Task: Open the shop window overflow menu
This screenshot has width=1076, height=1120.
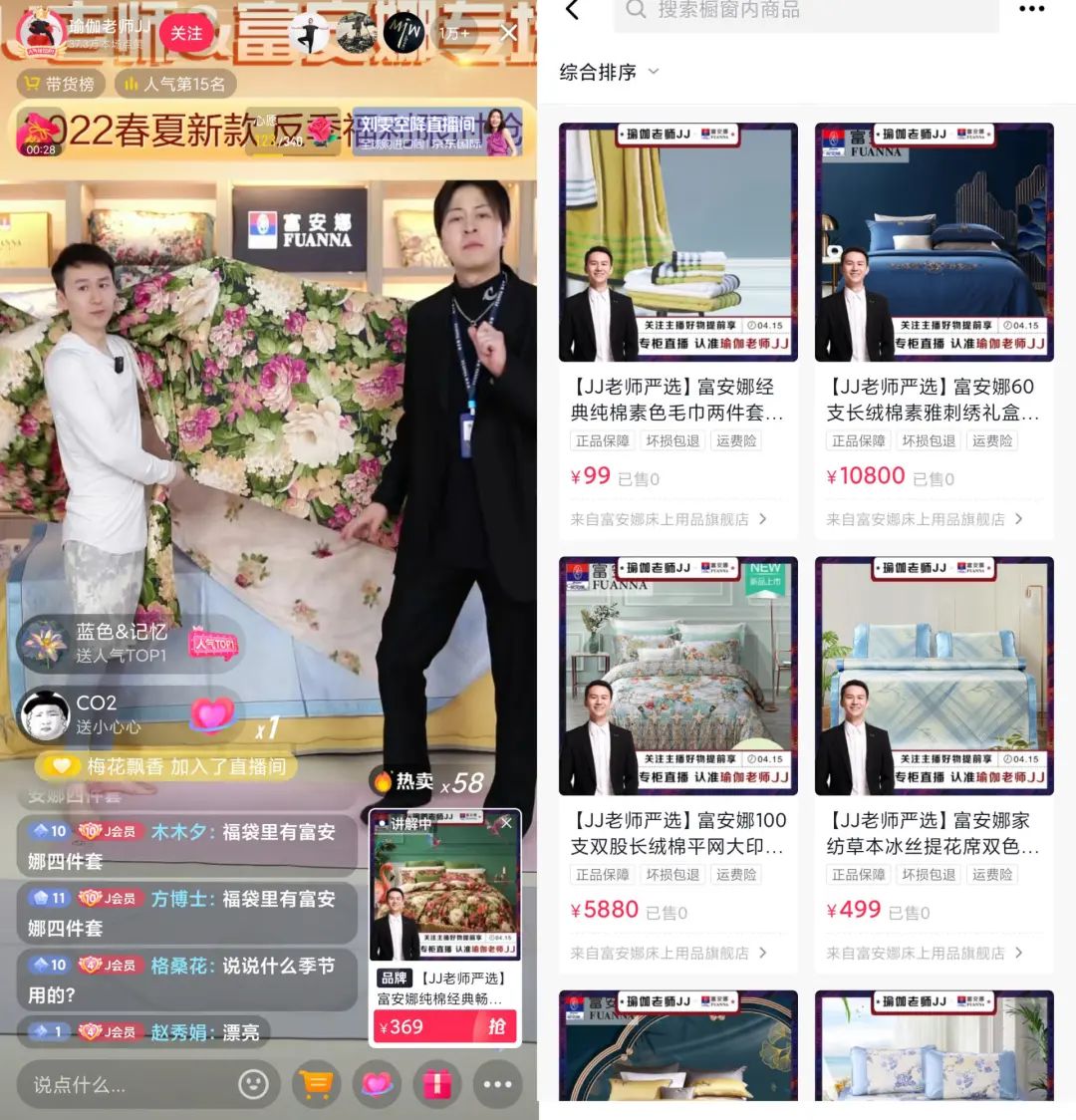Action: (1032, 9)
